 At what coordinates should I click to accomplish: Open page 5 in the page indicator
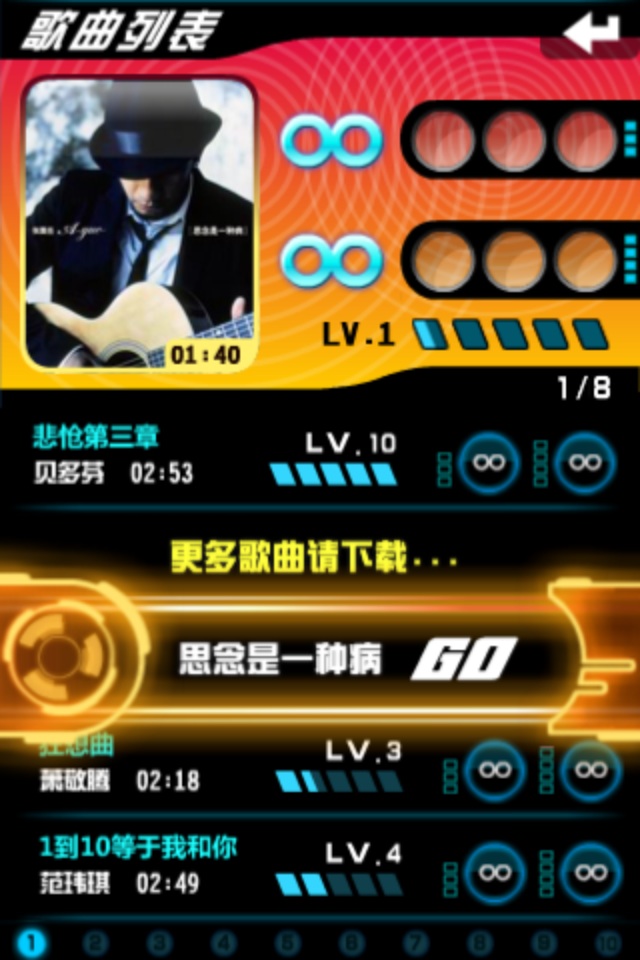tap(287, 942)
